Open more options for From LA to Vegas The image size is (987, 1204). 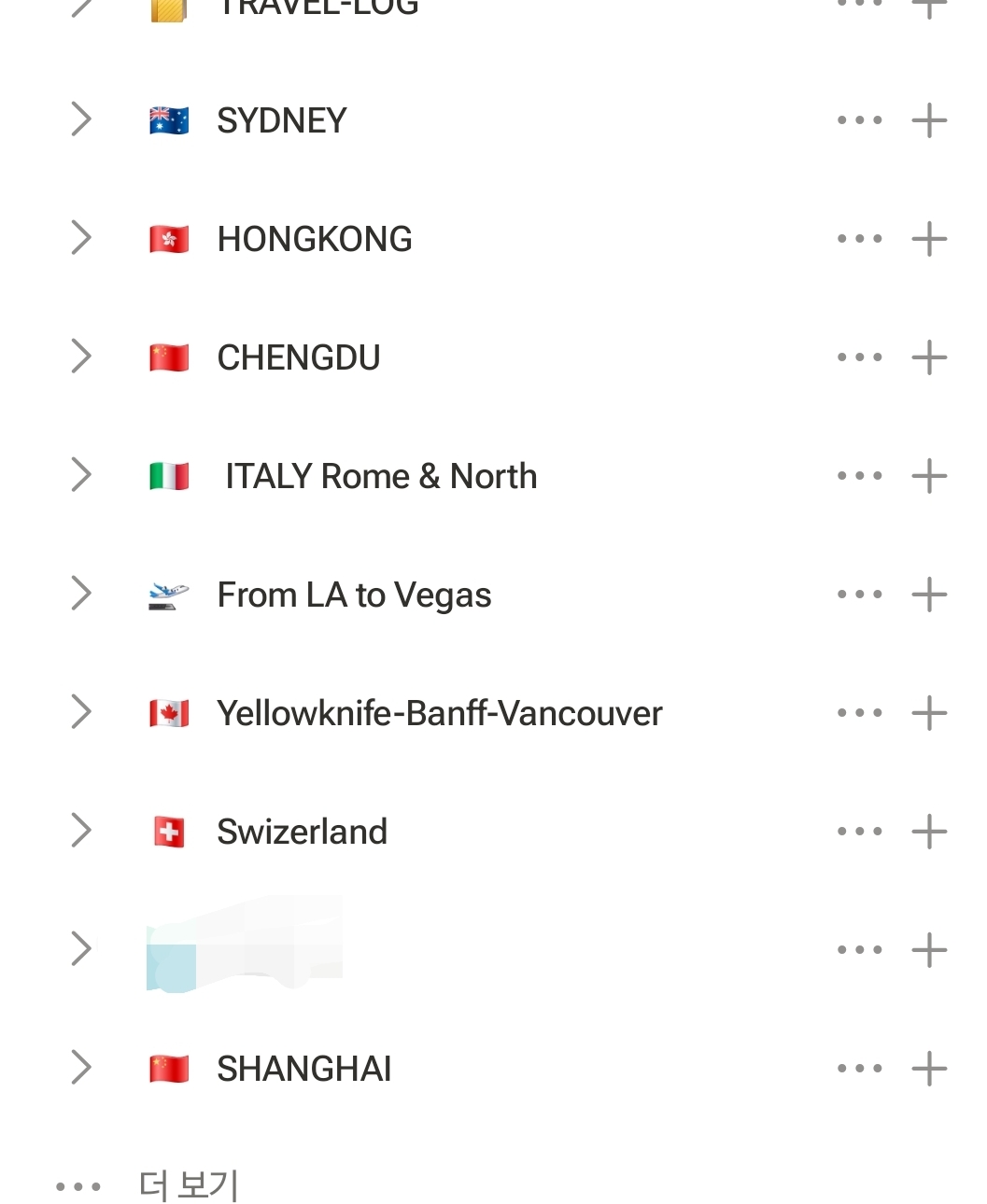pos(859,595)
